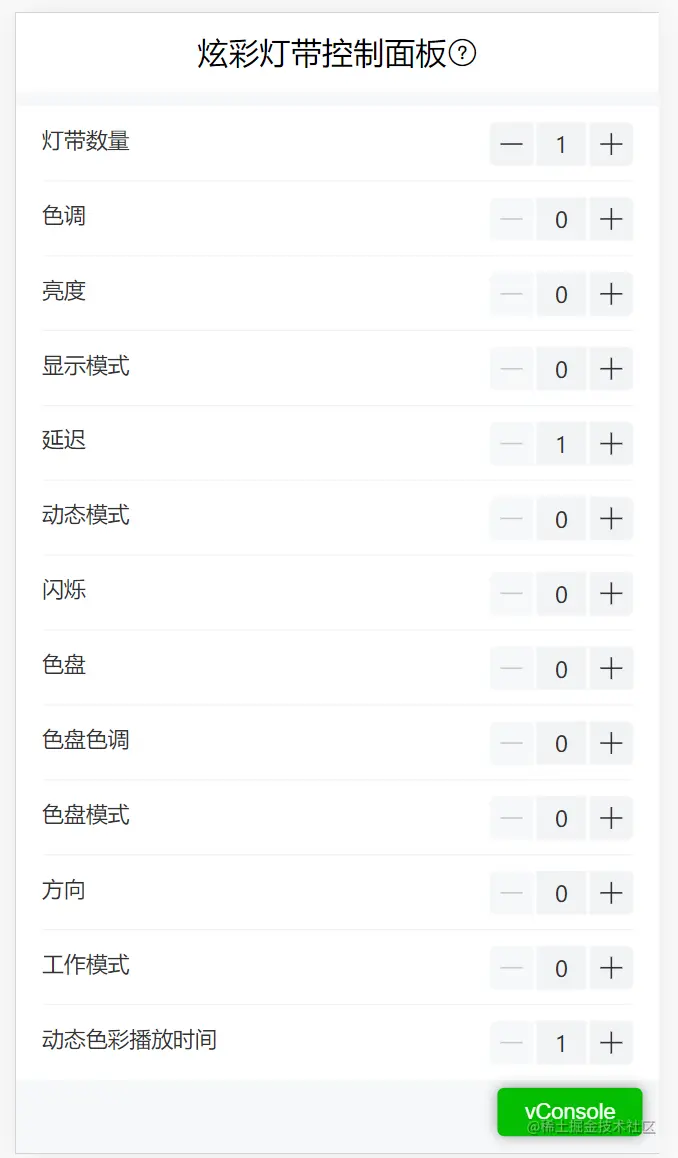Increase the 色盘 value
Image resolution: width=678 pixels, height=1158 pixels.
[x=611, y=668]
